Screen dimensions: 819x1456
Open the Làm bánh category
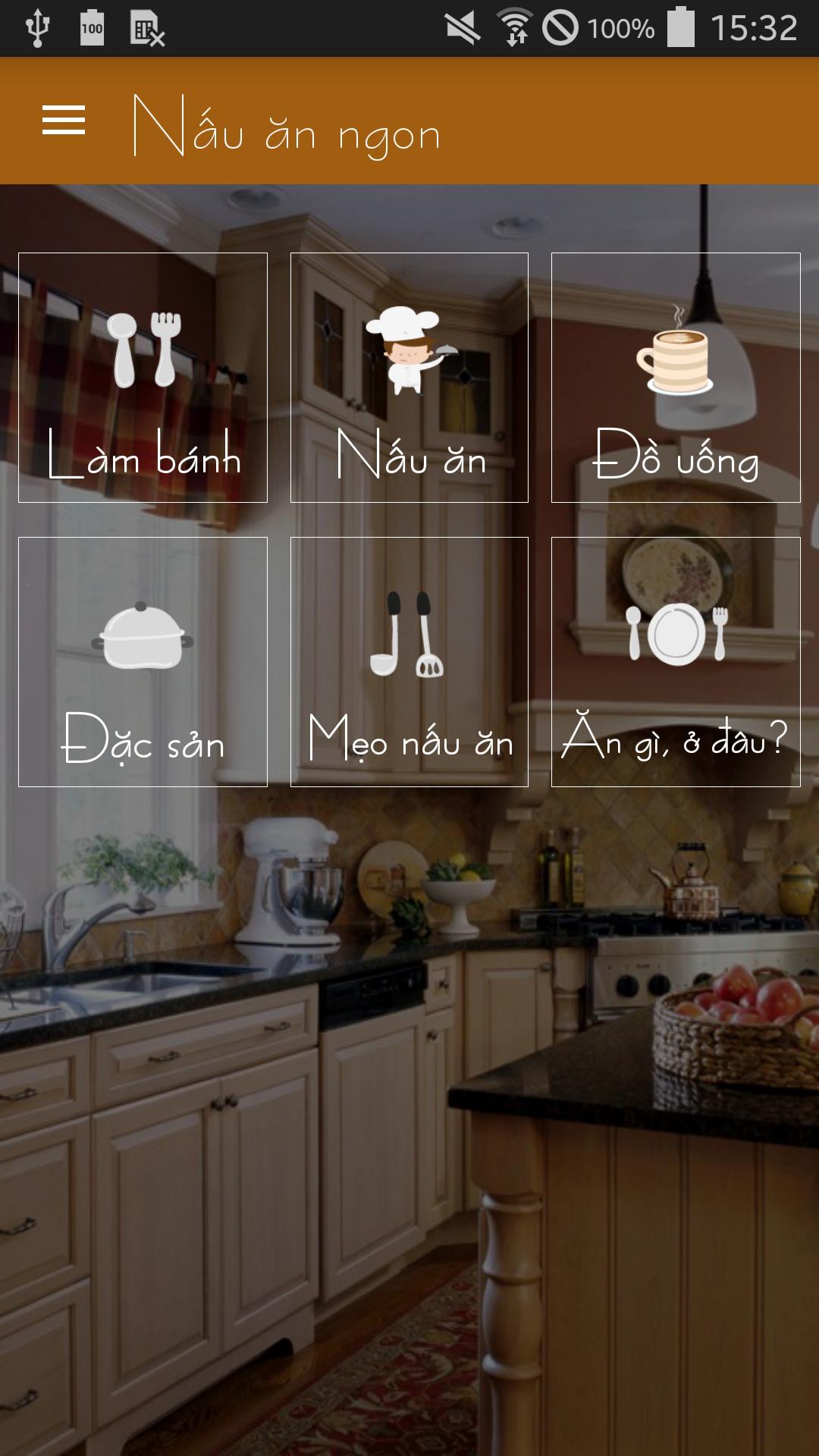143,378
